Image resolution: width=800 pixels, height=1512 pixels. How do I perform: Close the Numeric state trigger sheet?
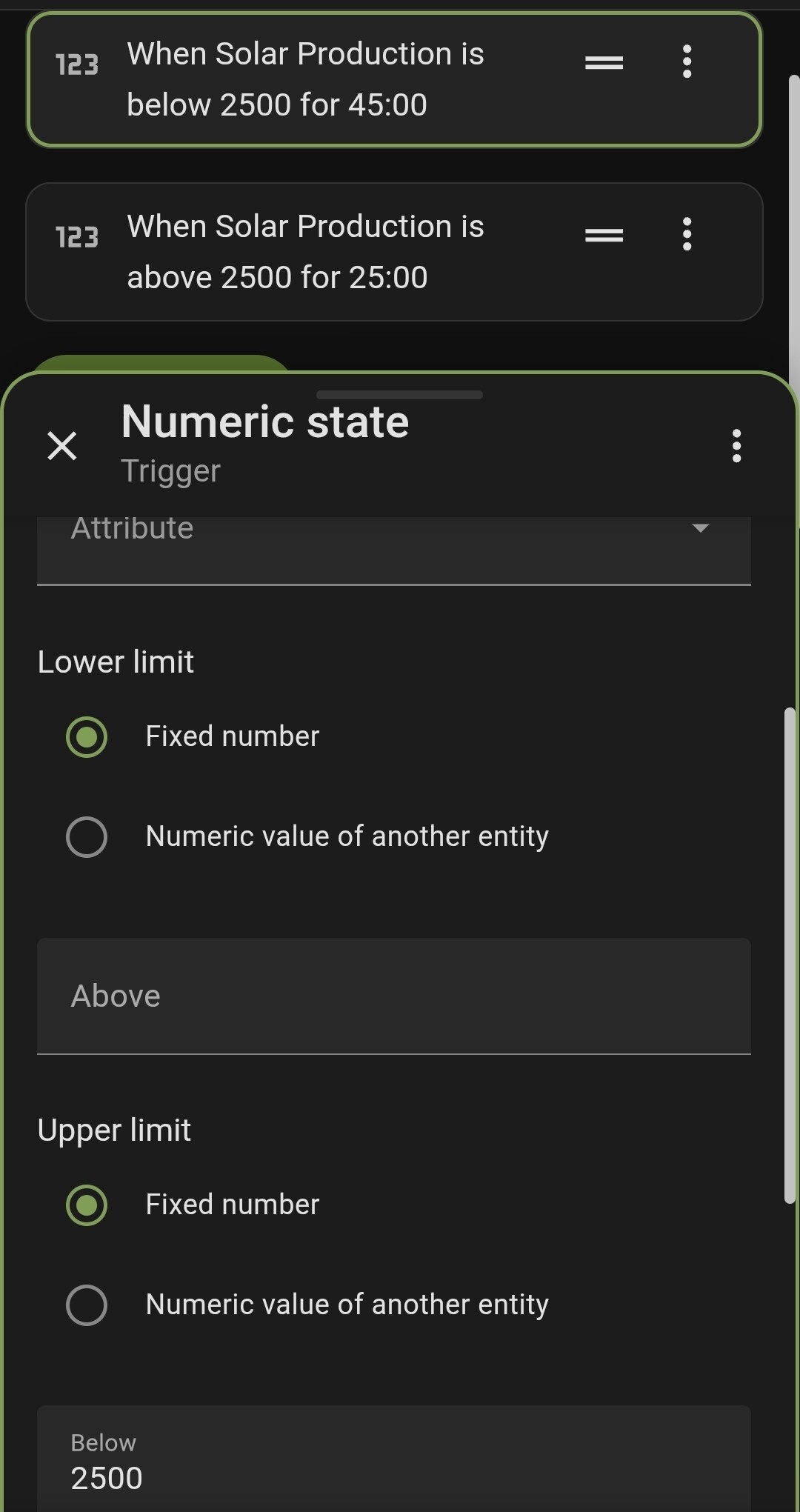tap(62, 446)
